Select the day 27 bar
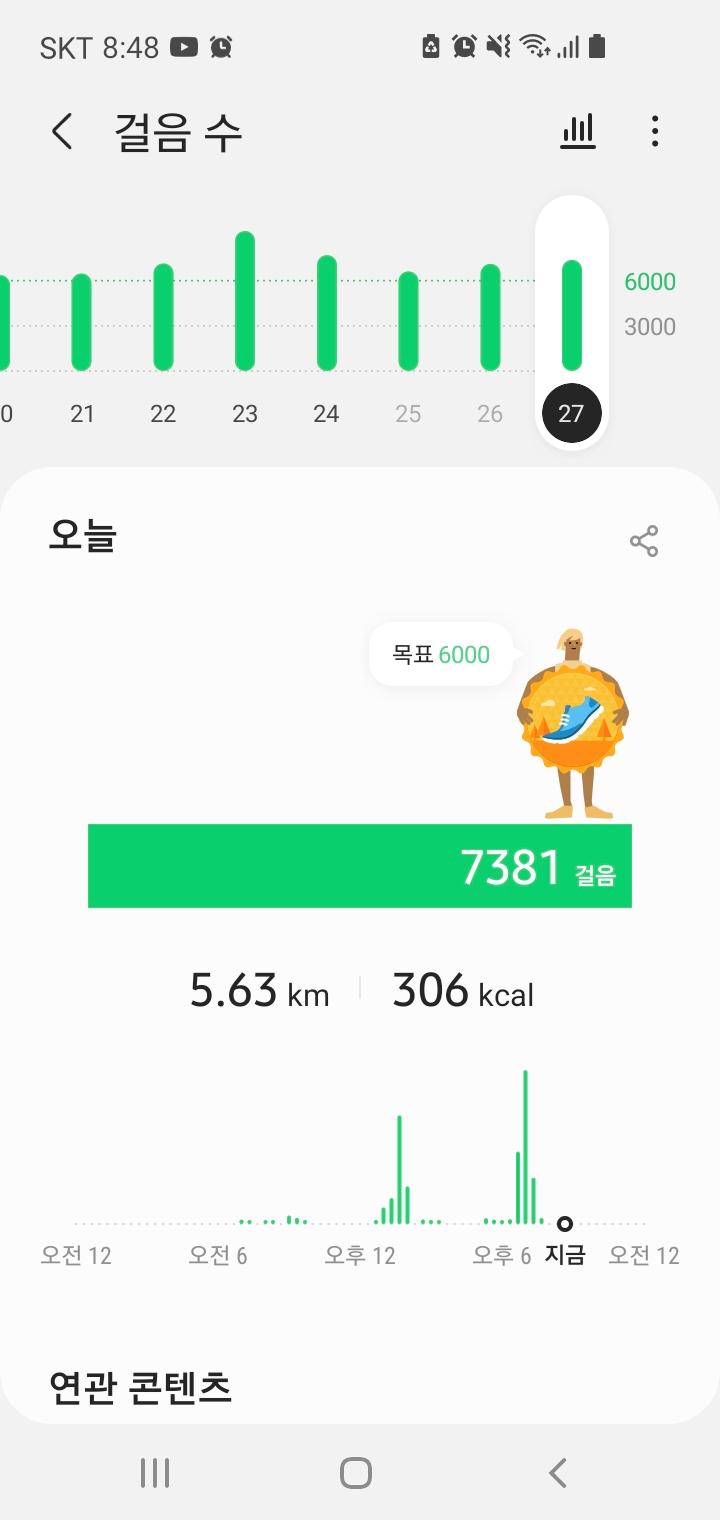 coord(571,315)
